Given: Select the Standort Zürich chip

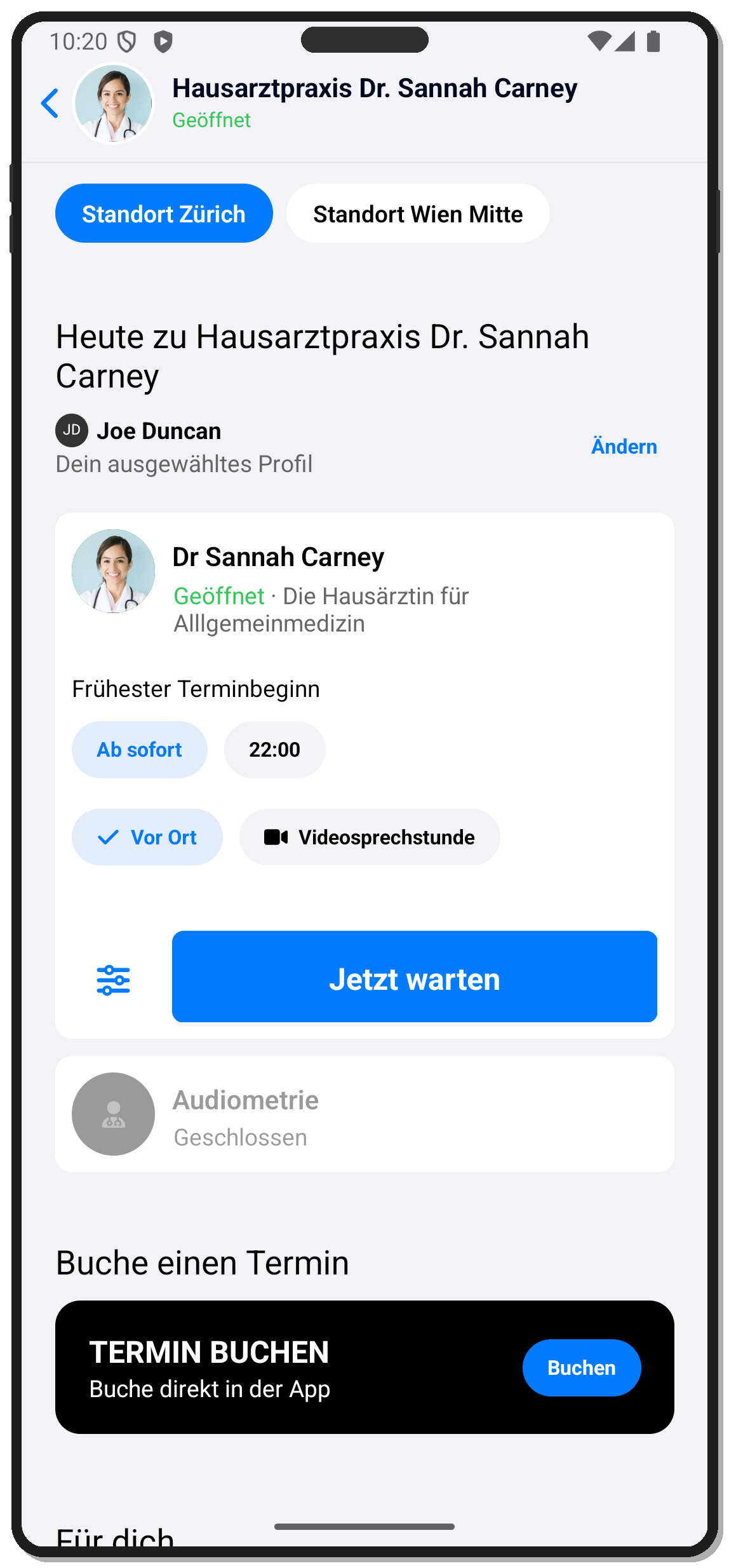Looking at the screenshot, I should (x=164, y=213).
